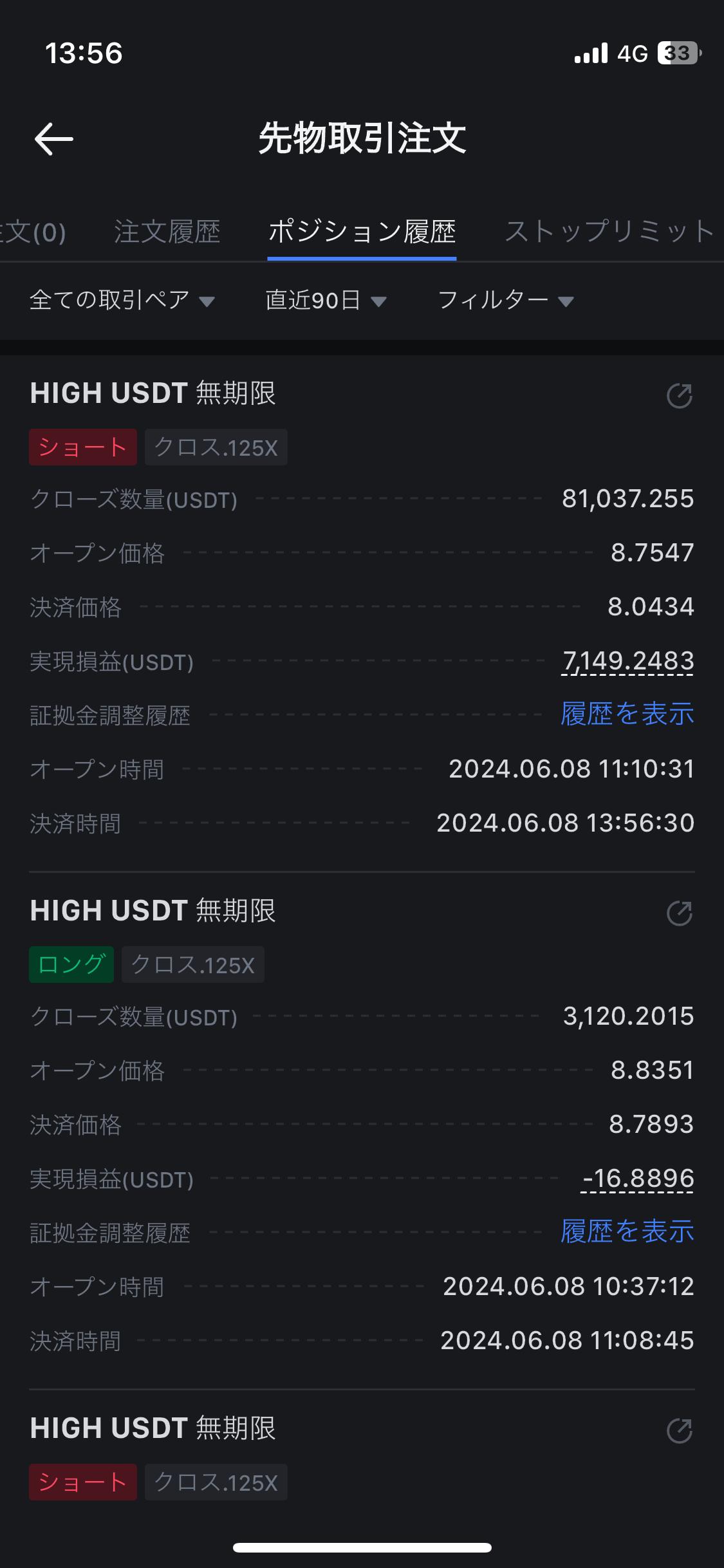Switch to the partially visible 文(0) tab
The height and width of the screenshot is (1568, 724).
coord(32,232)
